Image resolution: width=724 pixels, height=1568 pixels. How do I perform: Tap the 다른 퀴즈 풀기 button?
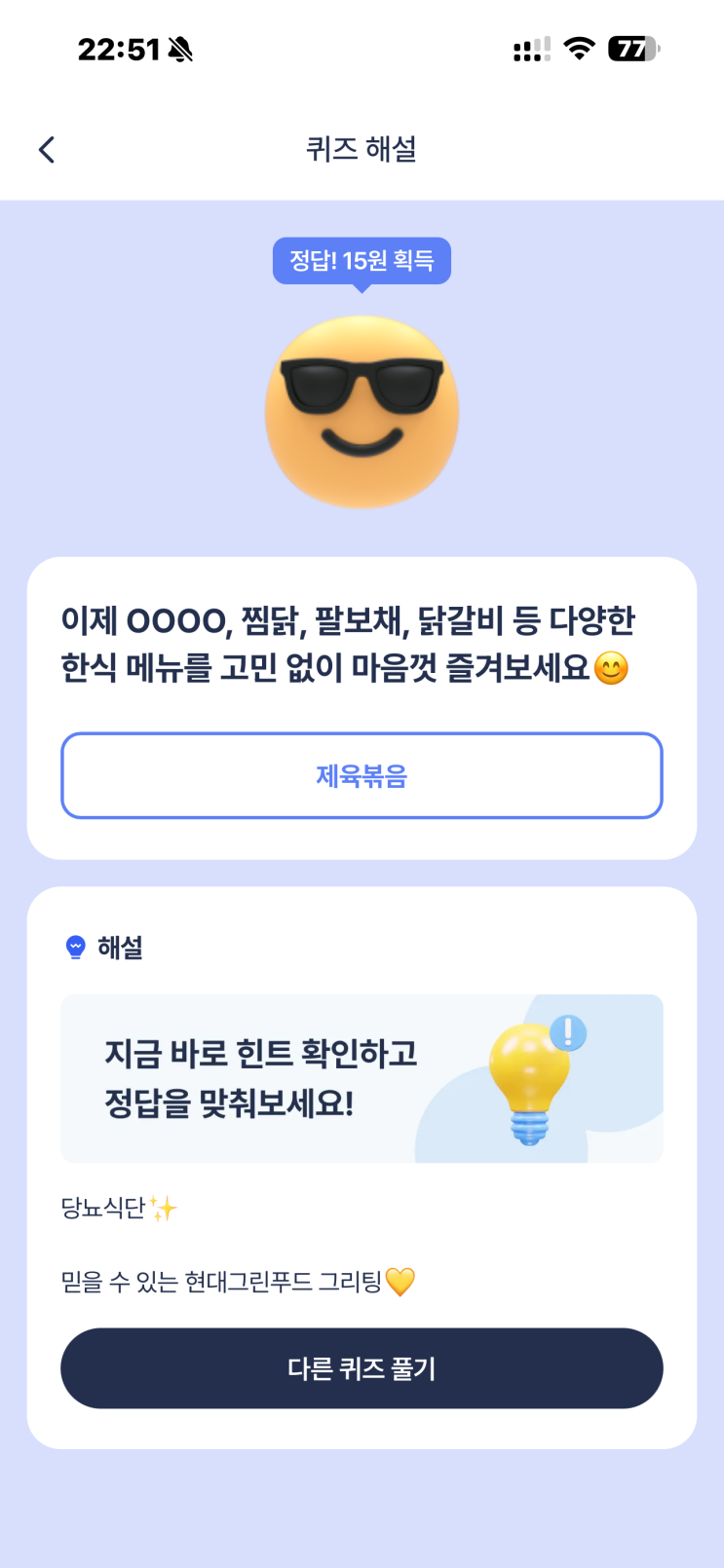coord(362,1368)
